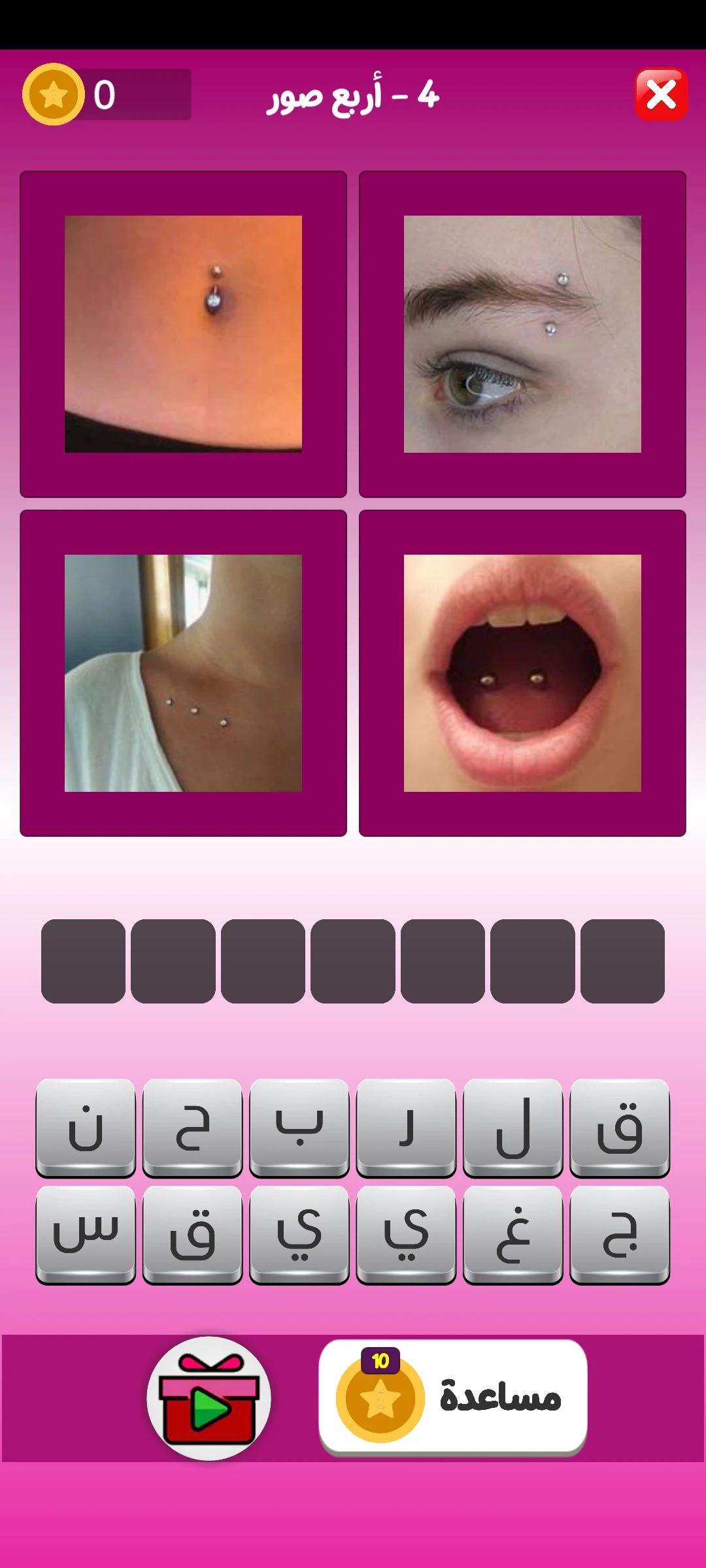This screenshot has width=706, height=1568.
Task: Open the gift box video reward
Action: click(209, 1398)
